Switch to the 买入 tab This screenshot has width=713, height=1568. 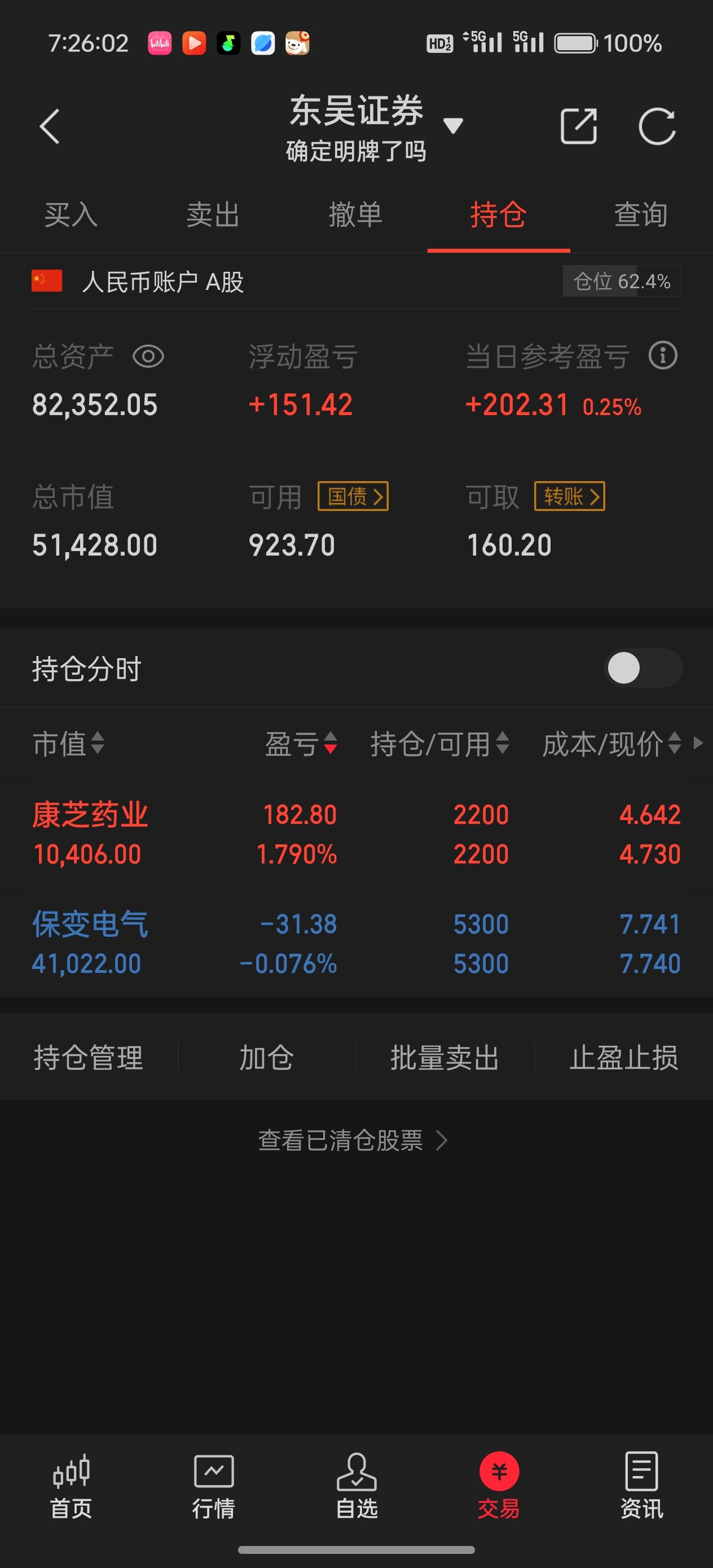point(71,215)
